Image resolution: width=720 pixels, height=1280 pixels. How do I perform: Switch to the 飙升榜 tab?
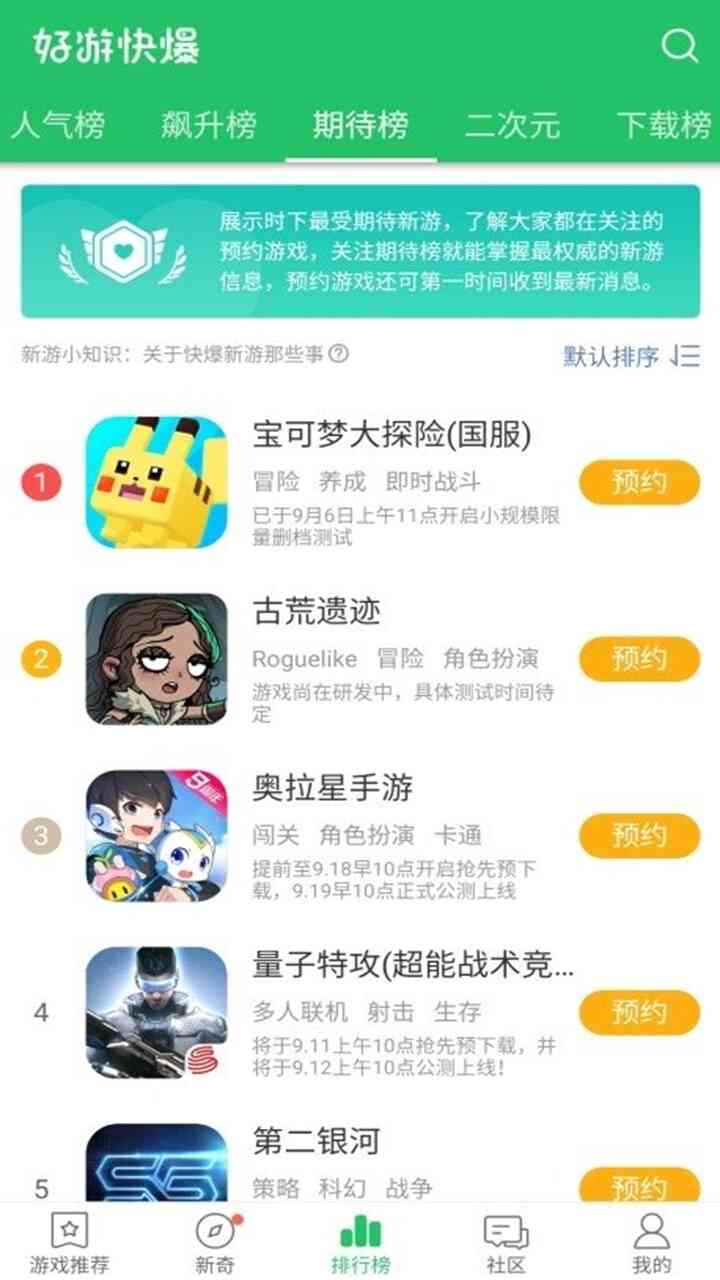(x=209, y=126)
